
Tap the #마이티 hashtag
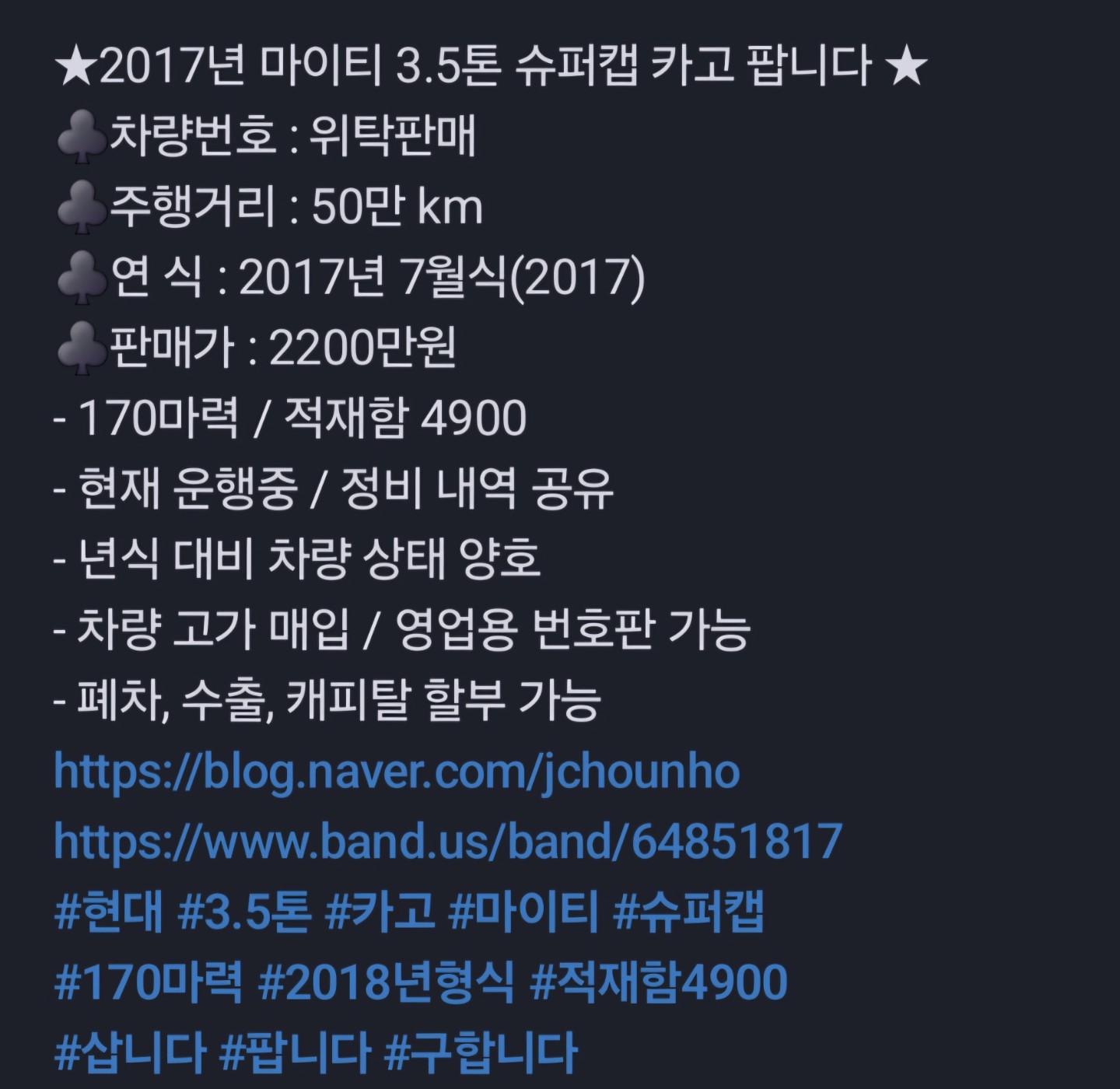pos(523,912)
